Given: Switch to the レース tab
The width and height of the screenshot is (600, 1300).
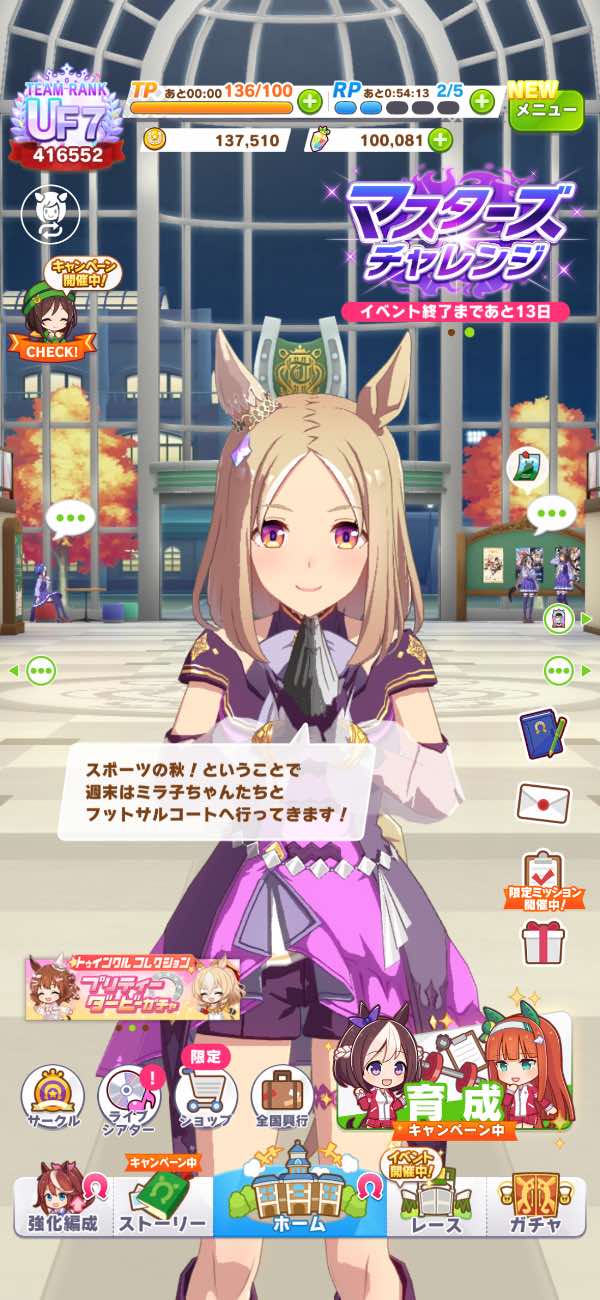Looking at the screenshot, I should [436, 1205].
